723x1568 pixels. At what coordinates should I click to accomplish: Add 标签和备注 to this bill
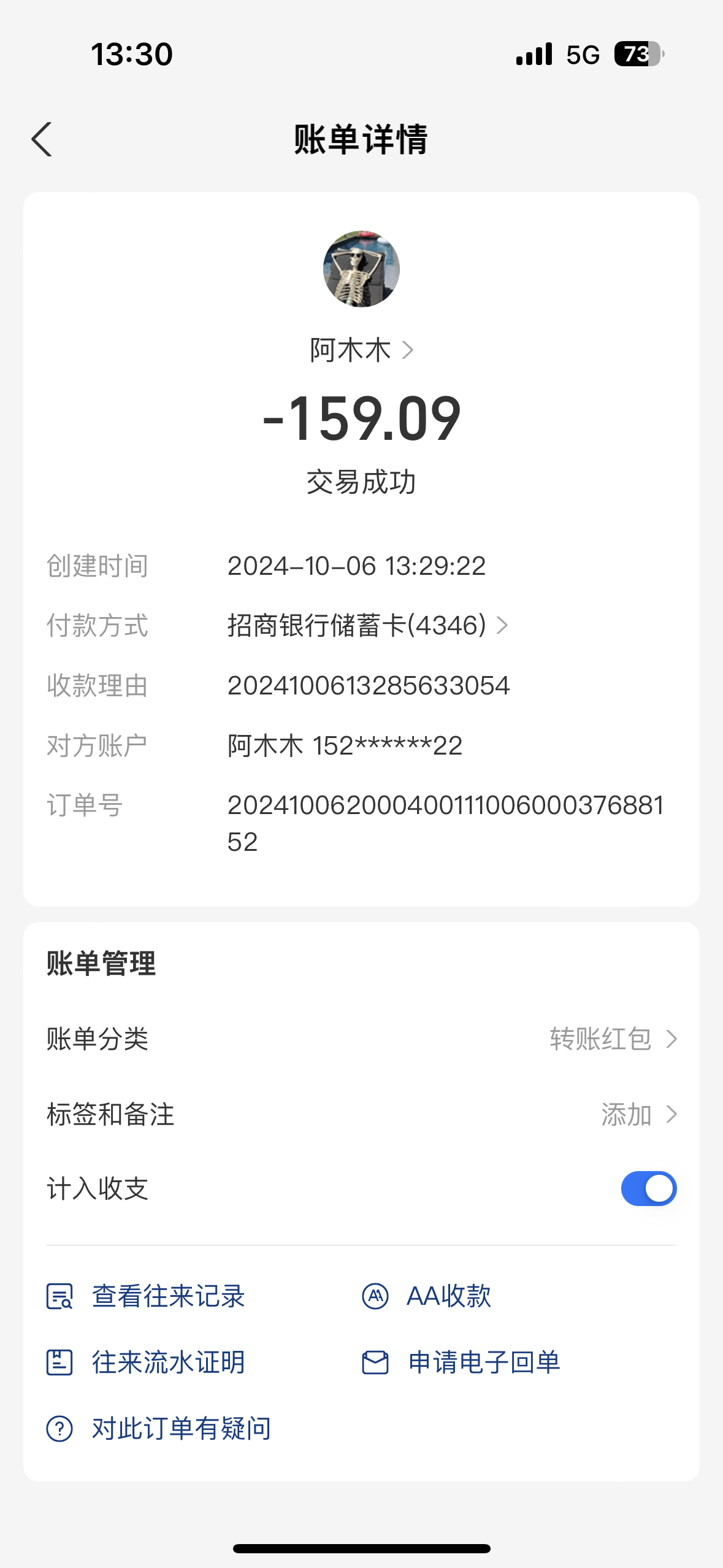(638, 1114)
